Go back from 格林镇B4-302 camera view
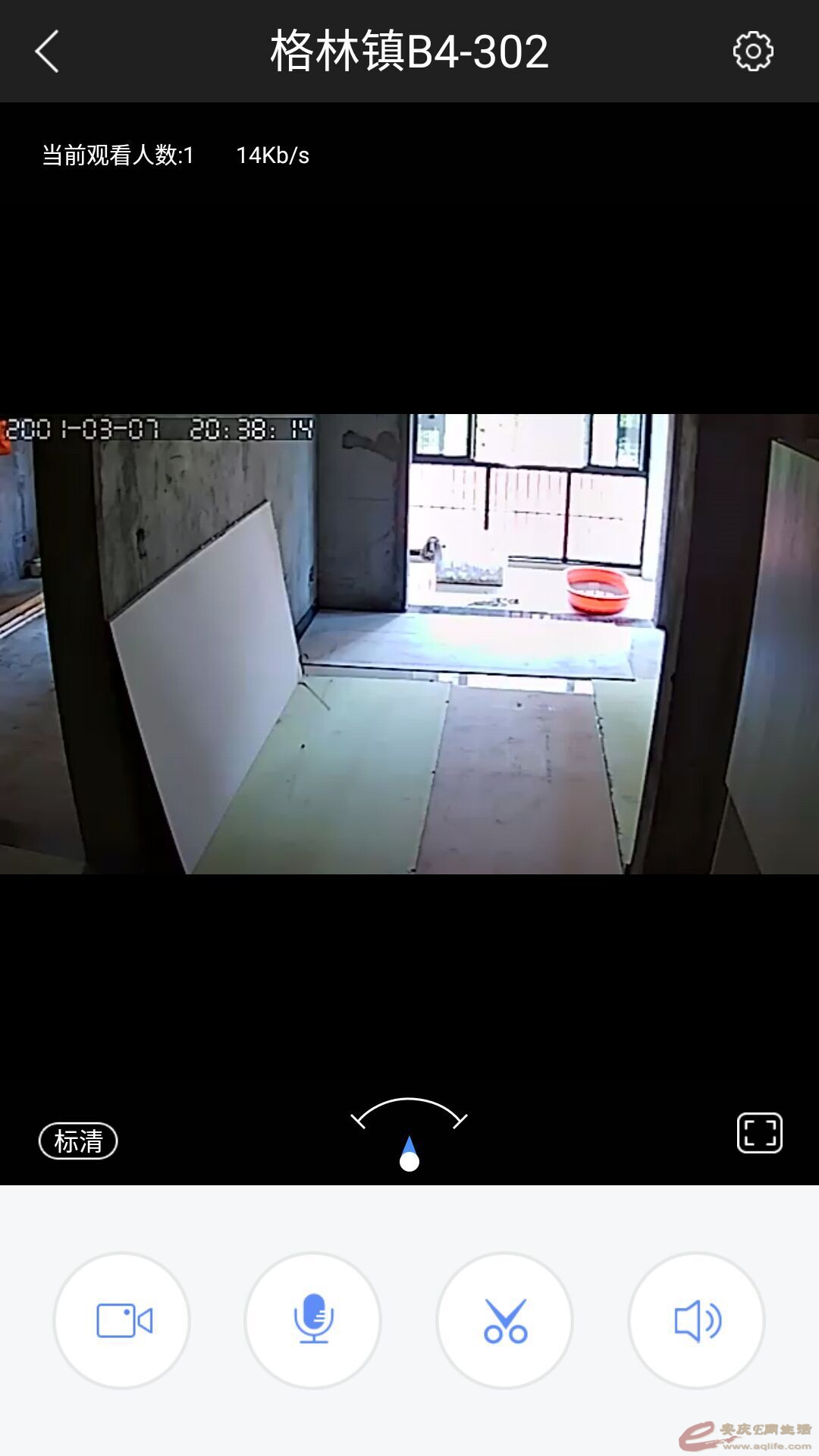Screen dimensions: 819x1456 pos(47,52)
